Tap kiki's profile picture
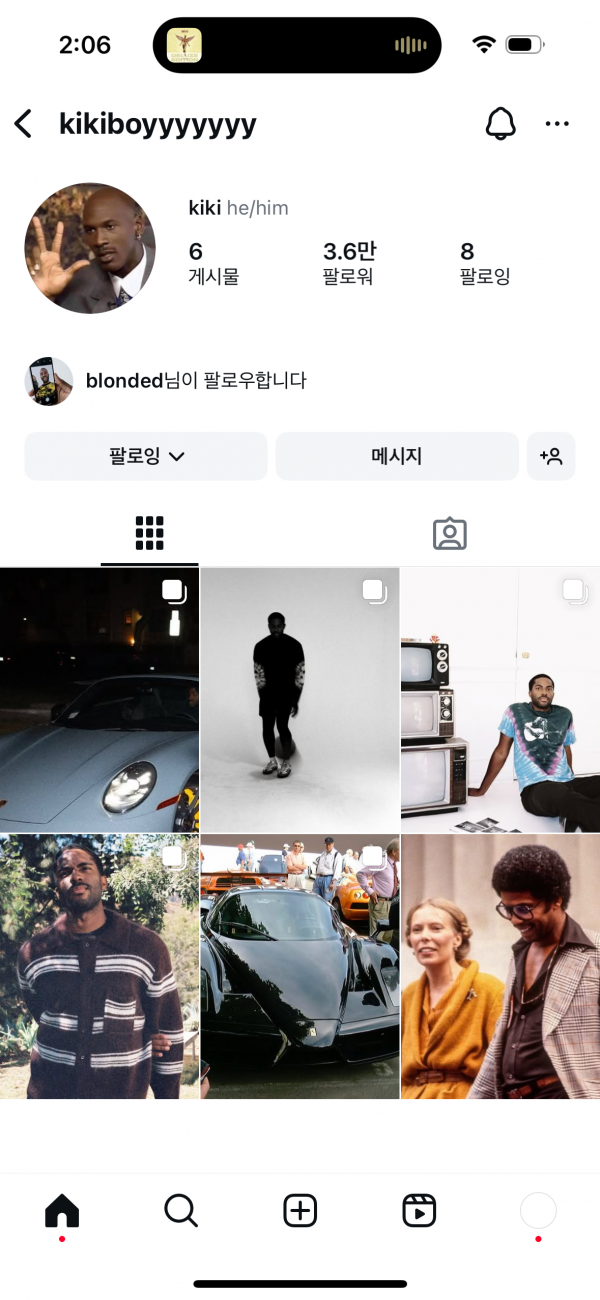The height and width of the screenshot is (1300, 600). click(90, 248)
